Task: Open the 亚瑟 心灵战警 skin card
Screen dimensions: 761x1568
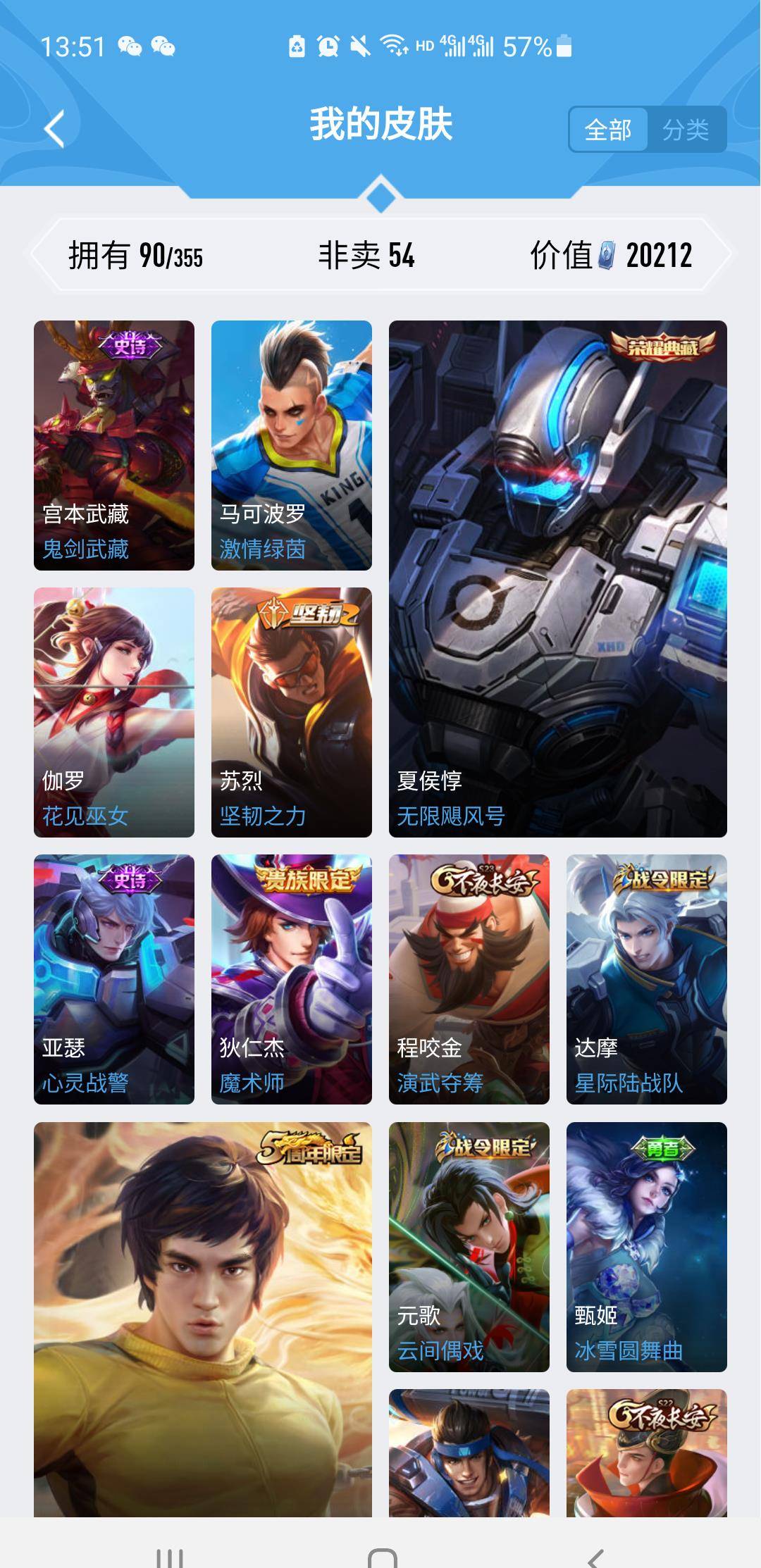Action: [114, 979]
